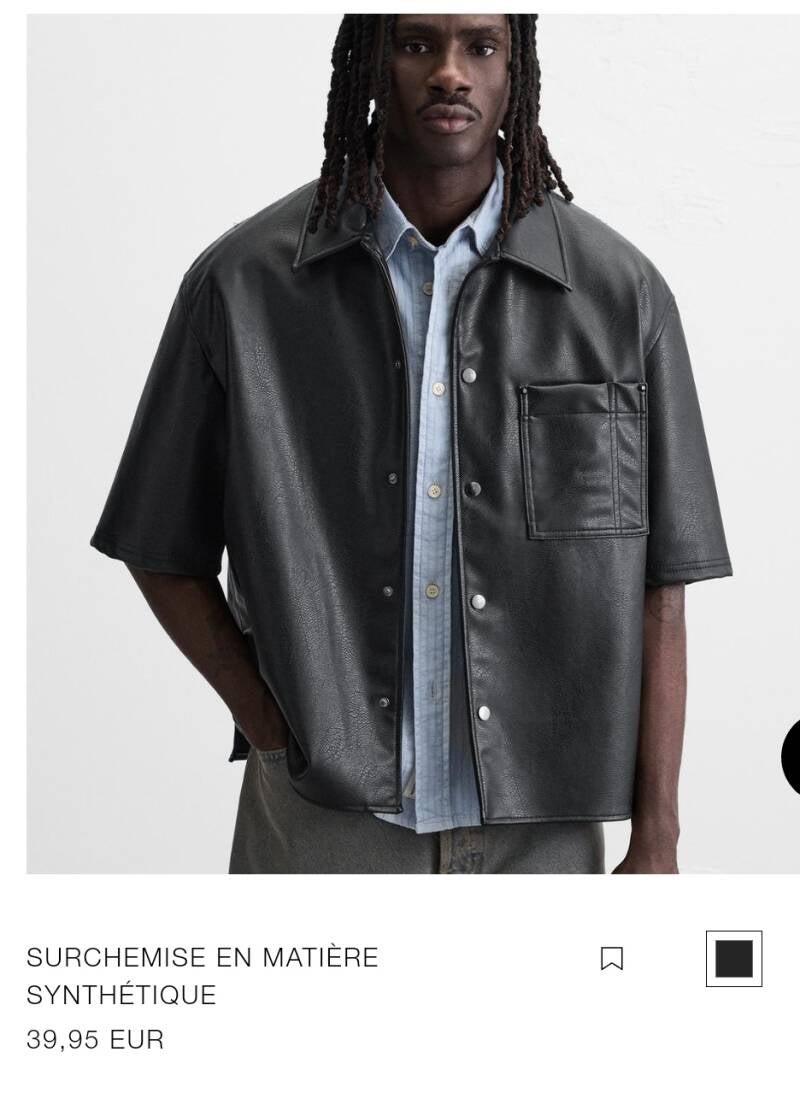Select the black color swatch
This screenshot has width=800, height=1099.
coord(733,959)
